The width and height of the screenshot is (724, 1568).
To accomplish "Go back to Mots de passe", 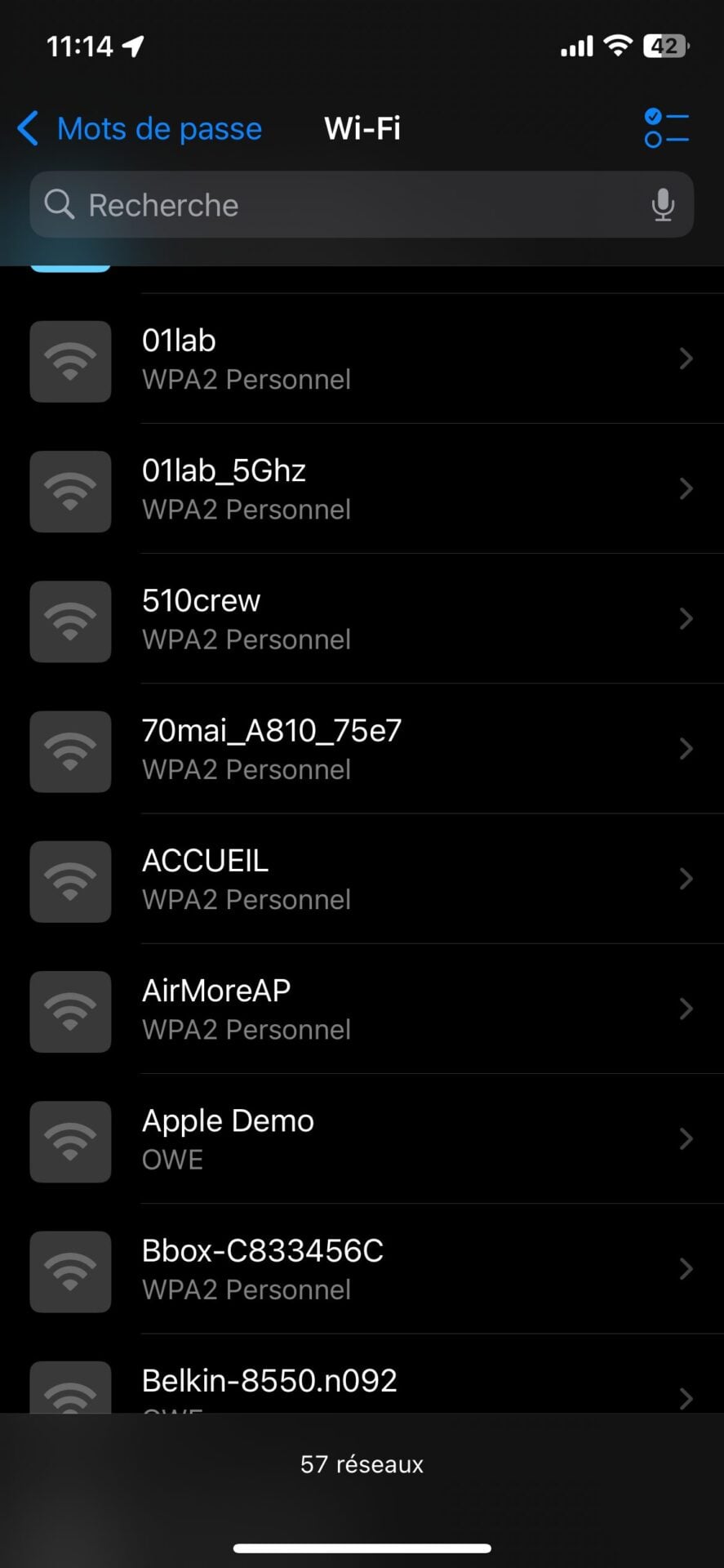I will (140, 129).
